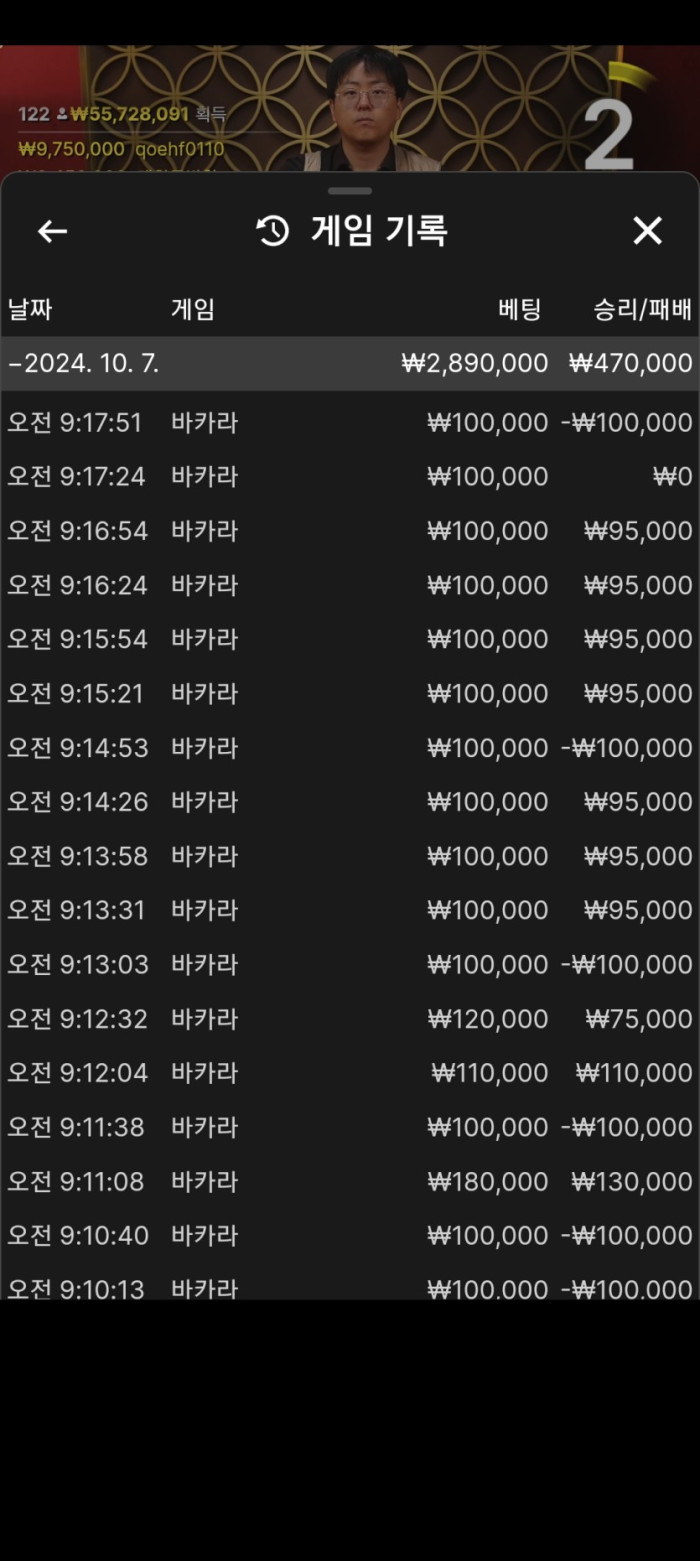Open the 9:15:21 baccarat record
This screenshot has width=700, height=1561.
[x=350, y=694]
